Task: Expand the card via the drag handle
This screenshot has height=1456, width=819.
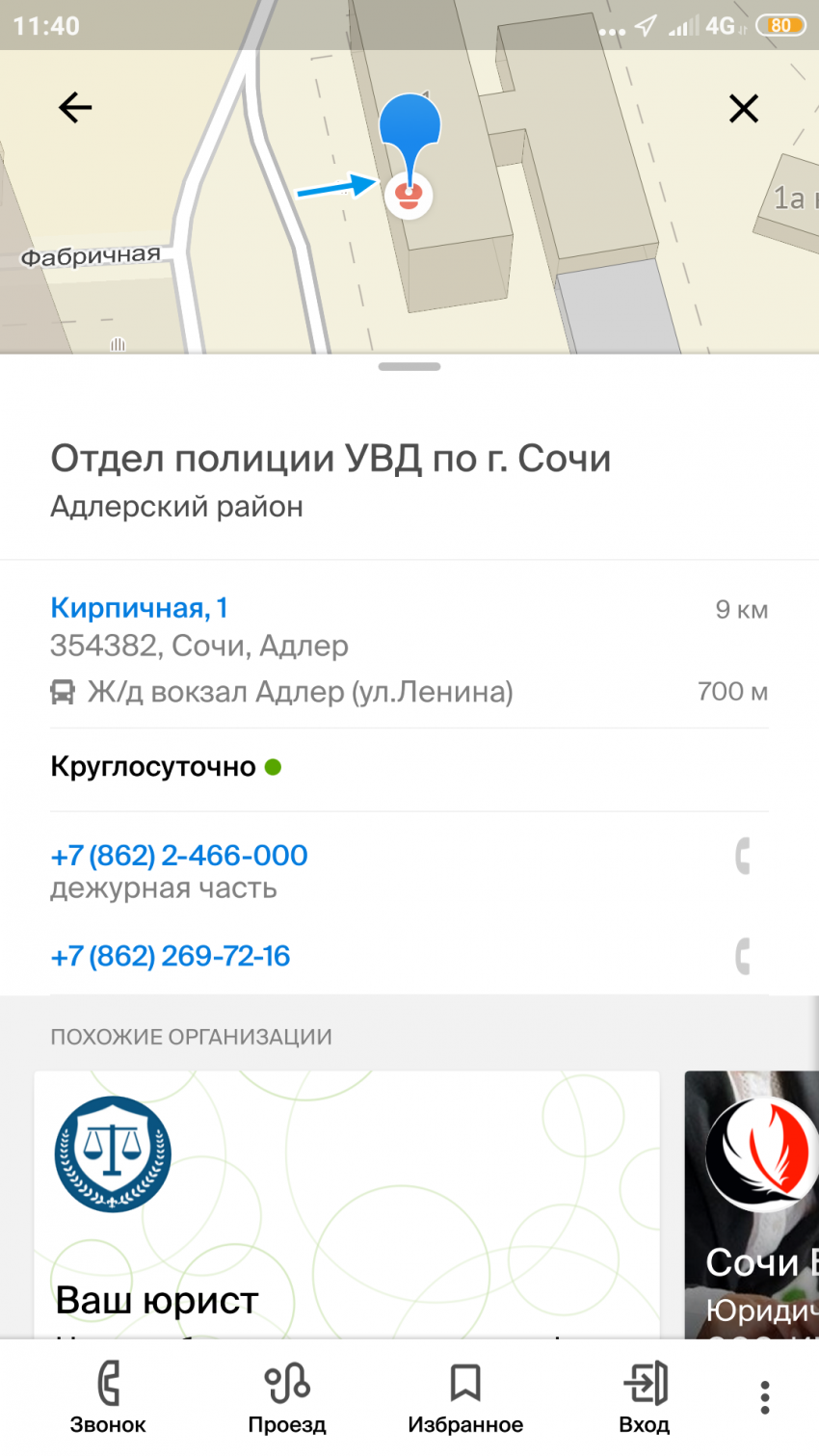Action: pyautogui.click(x=409, y=367)
